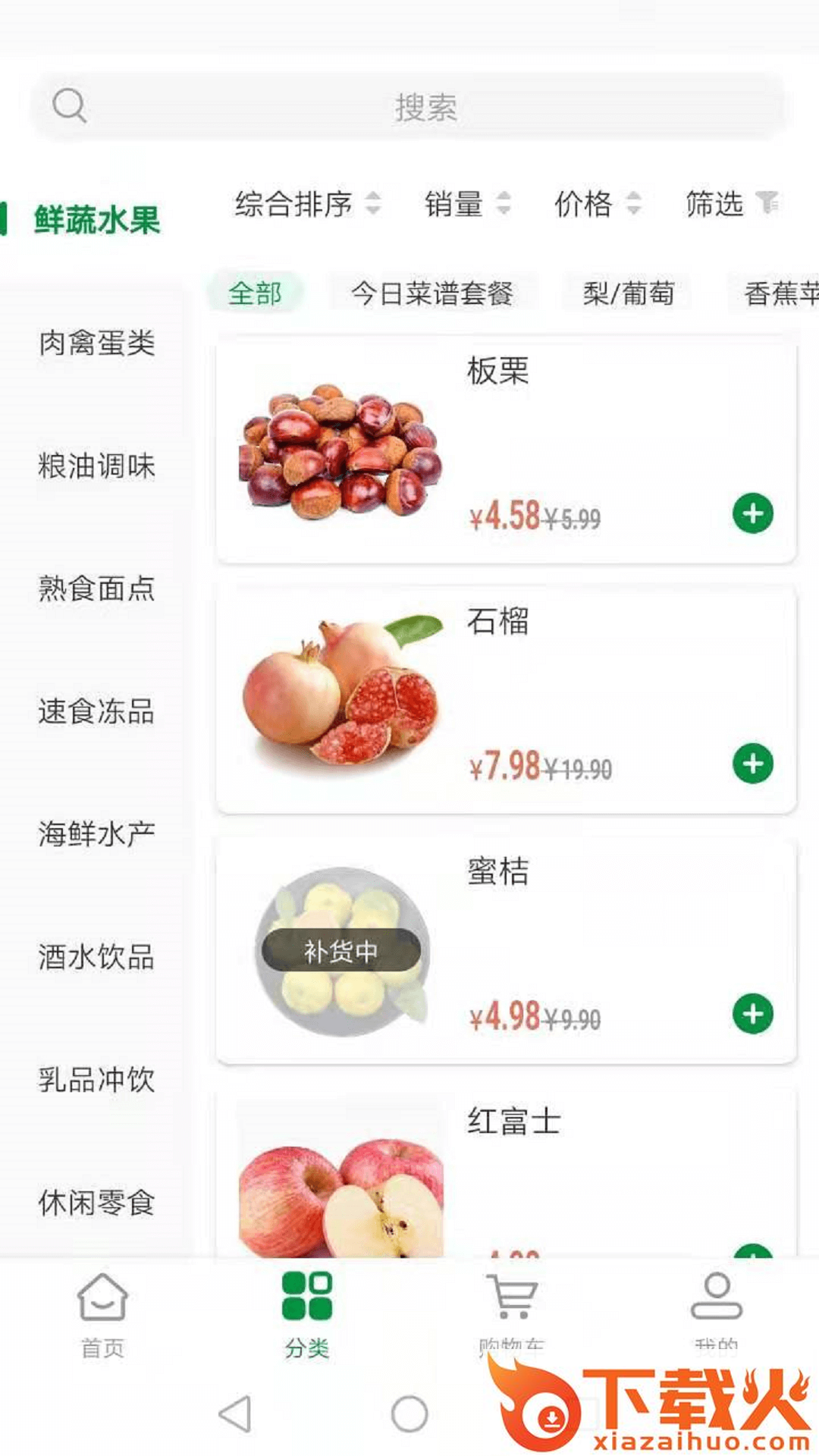This screenshot has height=1456, width=819.
Task: Go back with the system back button
Action: point(235,1414)
